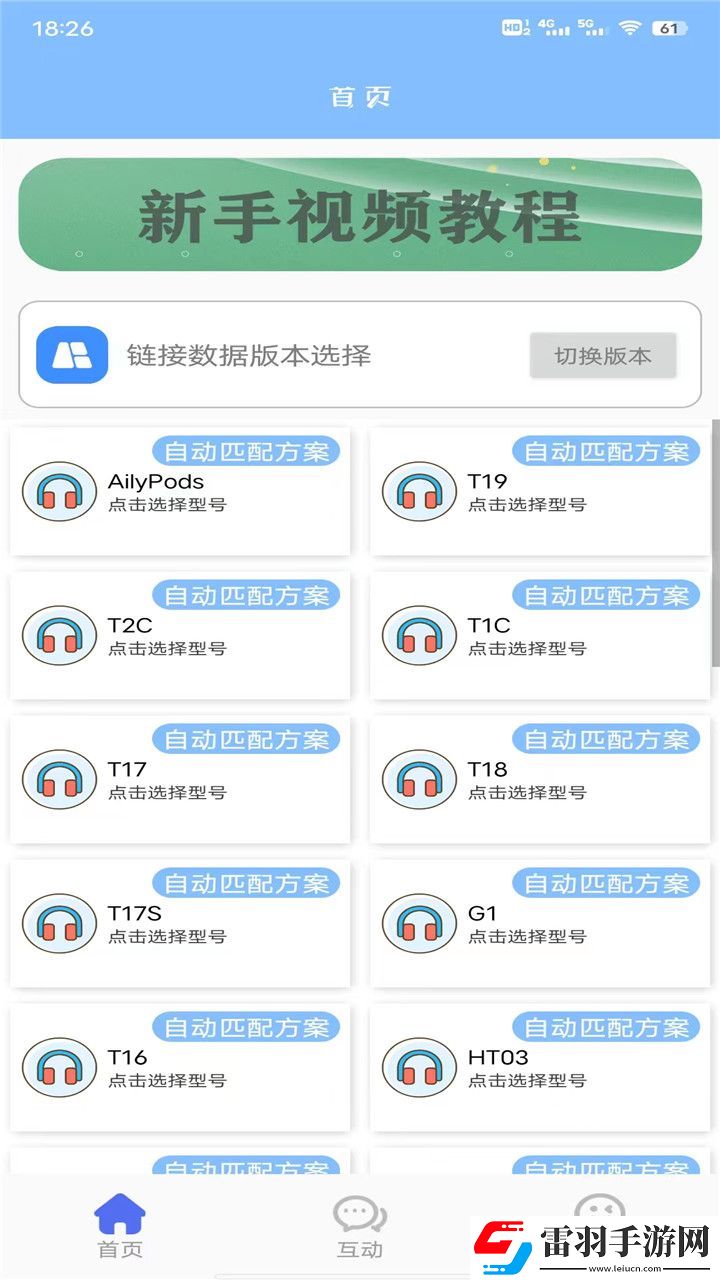Open model selector under T16 (点击选择型号)
The height and width of the screenshot is (1280, 720).
coord(172,1081)
